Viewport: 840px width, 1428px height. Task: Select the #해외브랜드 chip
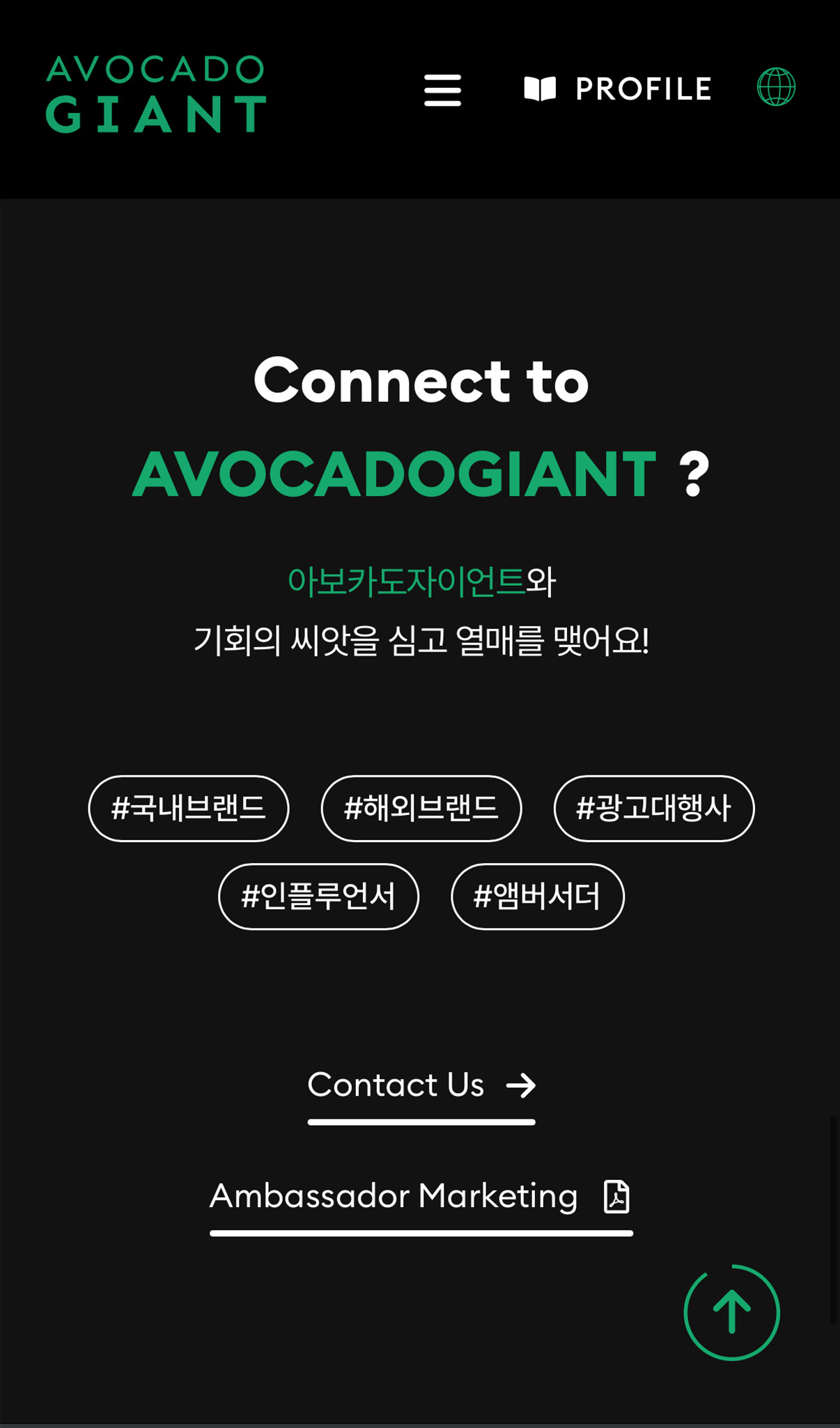(x=421, y=808)
